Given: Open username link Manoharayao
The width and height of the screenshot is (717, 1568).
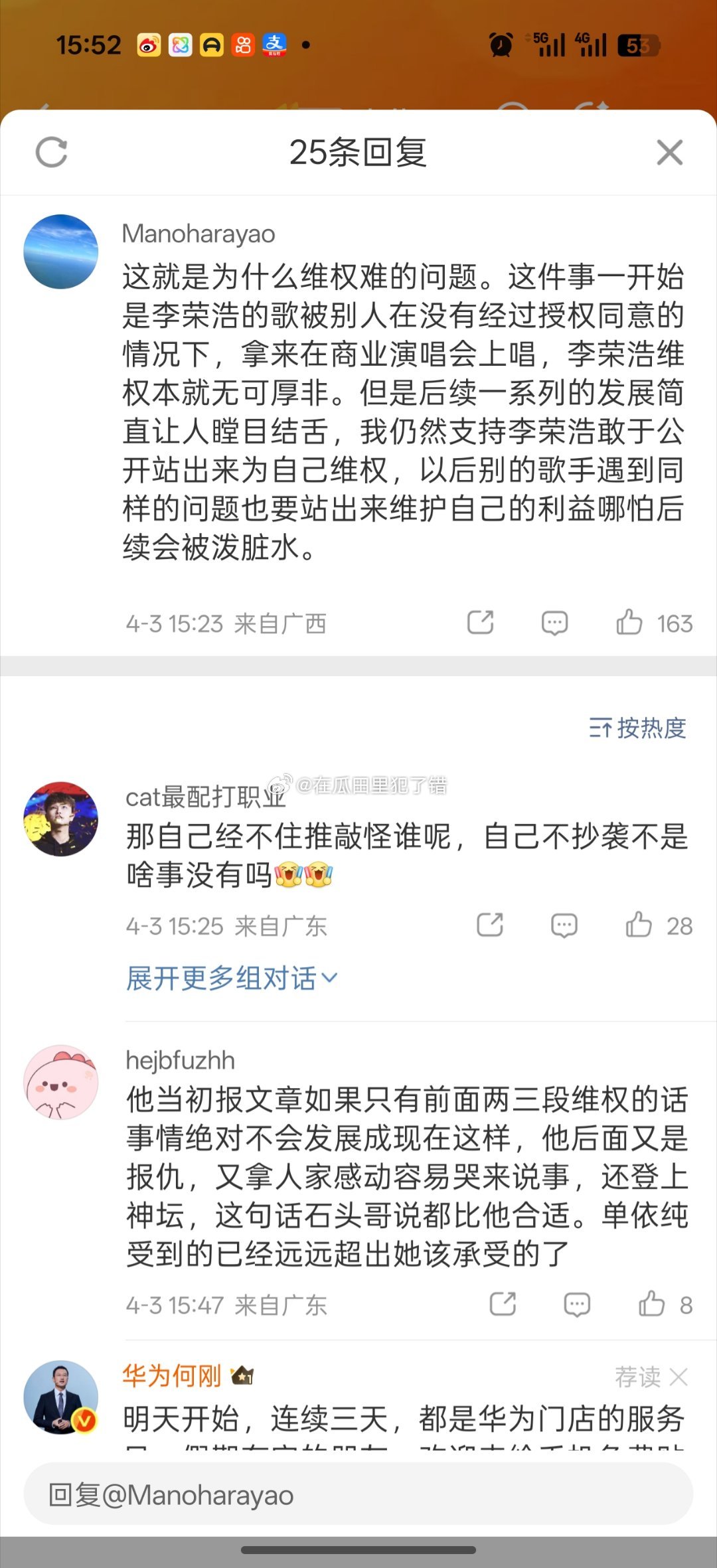Looking at the screenshot, I should [x=197, y=234].
